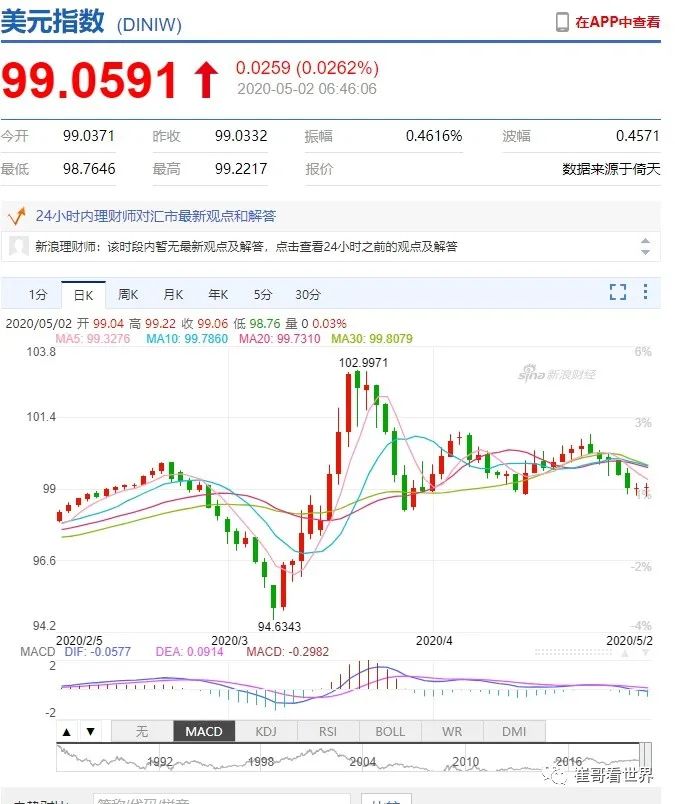Tap the up arrow beside the indicator tabs
The image size is (675, 804).
click(67, 731)
